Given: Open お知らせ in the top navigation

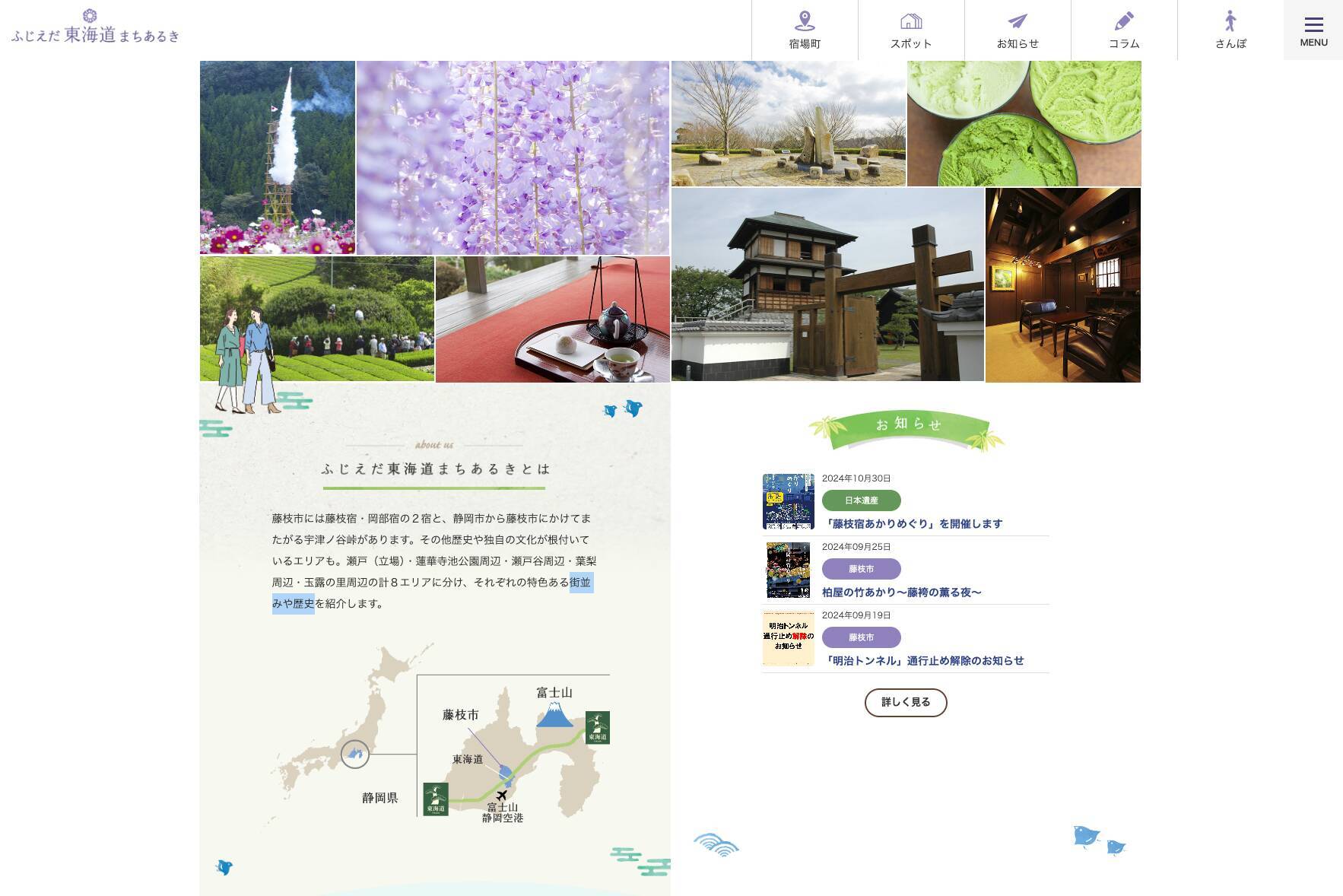Looking at the screenshot, I should pyautogui.click(x=1018, y=30).
